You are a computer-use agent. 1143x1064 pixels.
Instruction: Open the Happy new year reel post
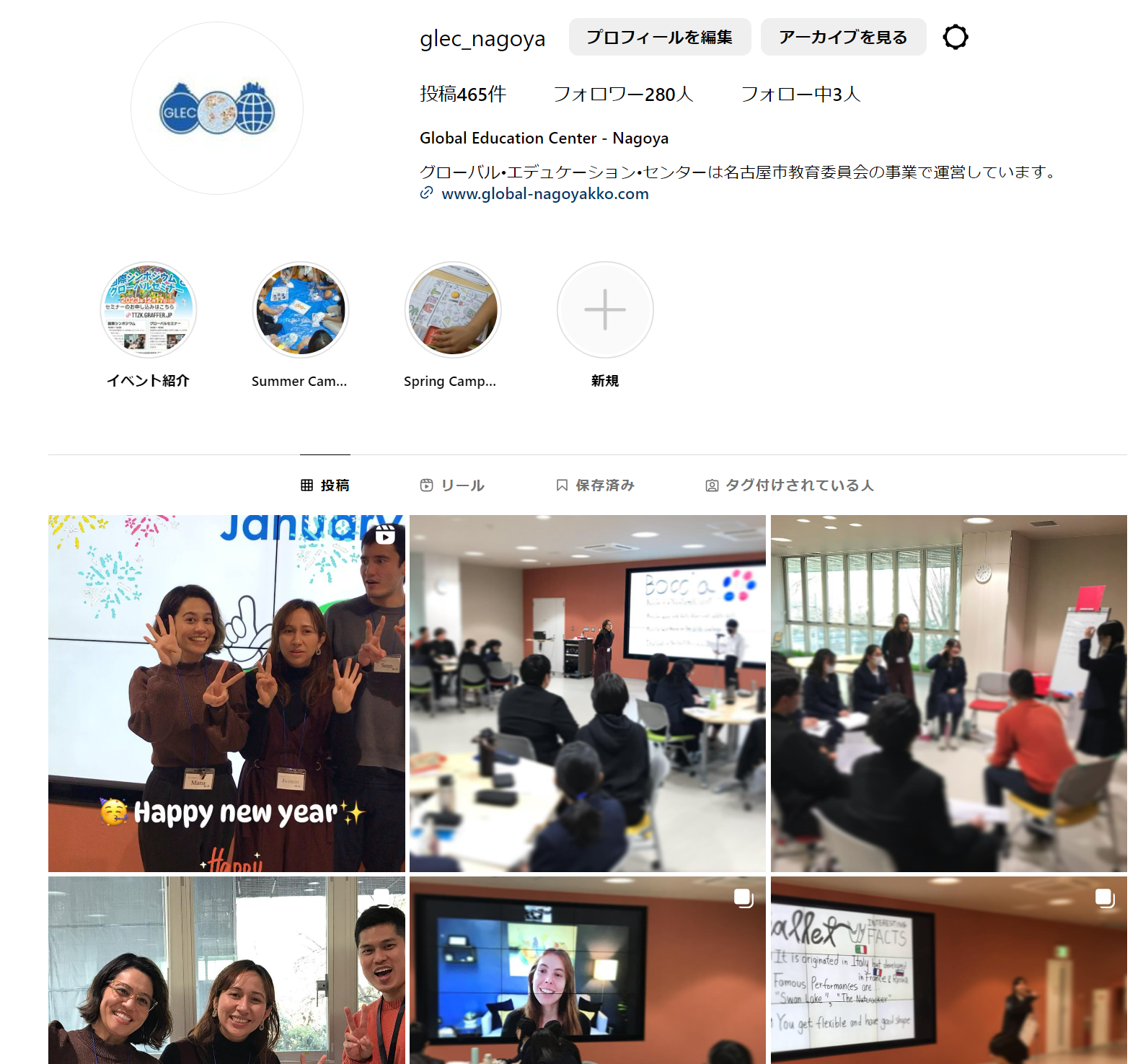pos(226,693)
